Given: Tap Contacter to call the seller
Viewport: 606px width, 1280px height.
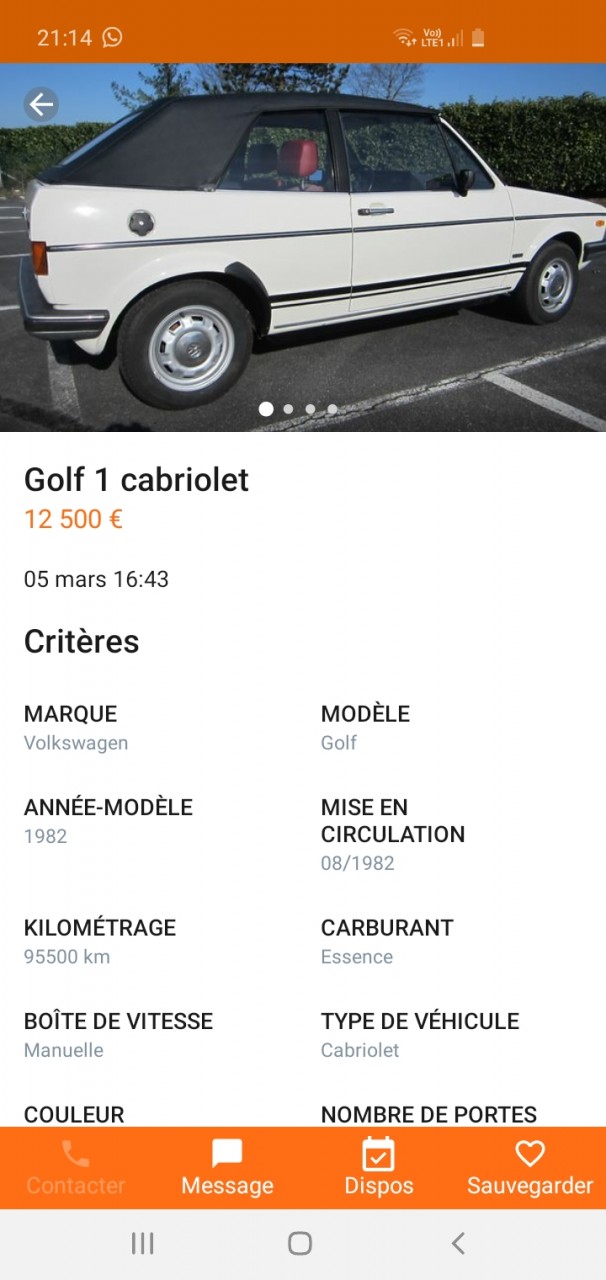Looking at the screenshot, I should click(76, 1168).
